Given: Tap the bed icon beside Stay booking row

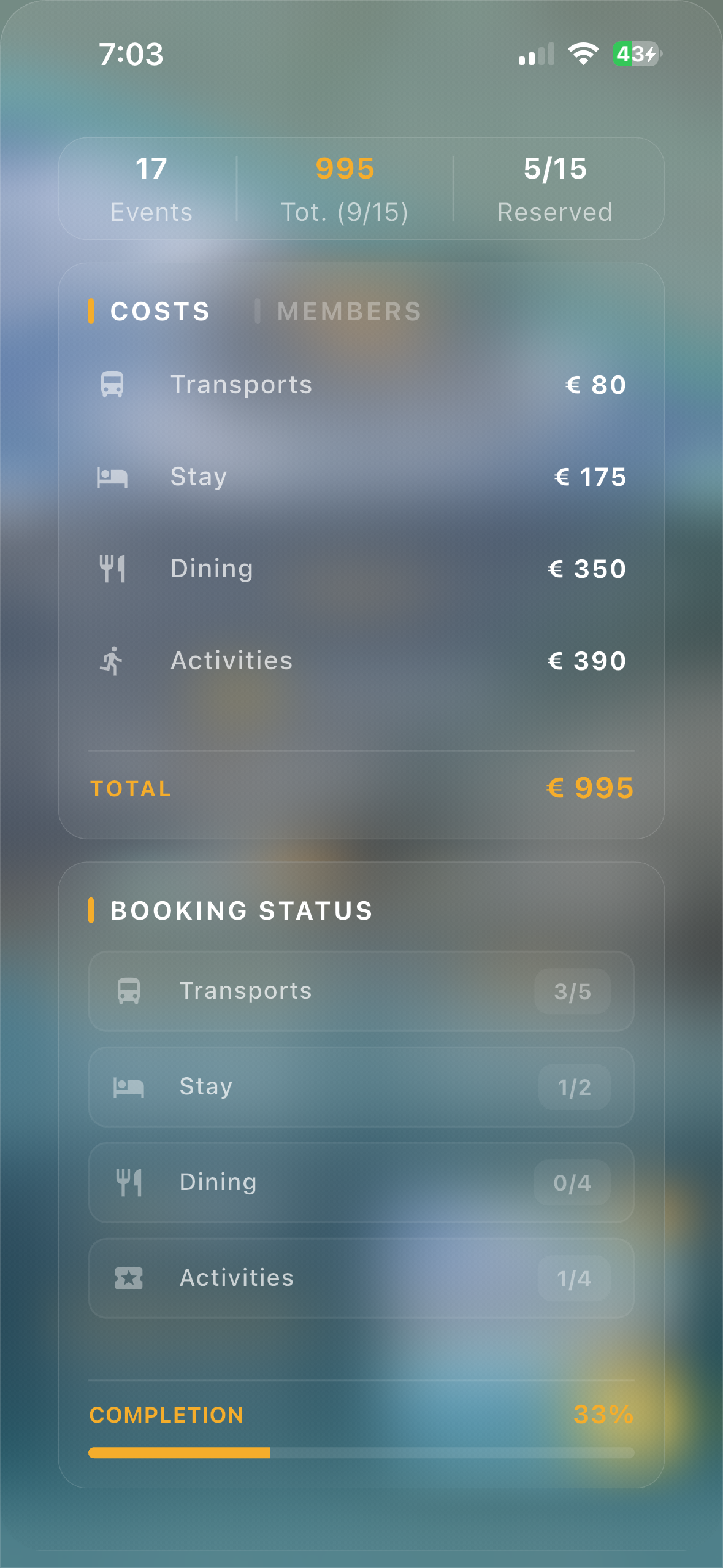Looking at the screenshot, I should point(130,1086).
